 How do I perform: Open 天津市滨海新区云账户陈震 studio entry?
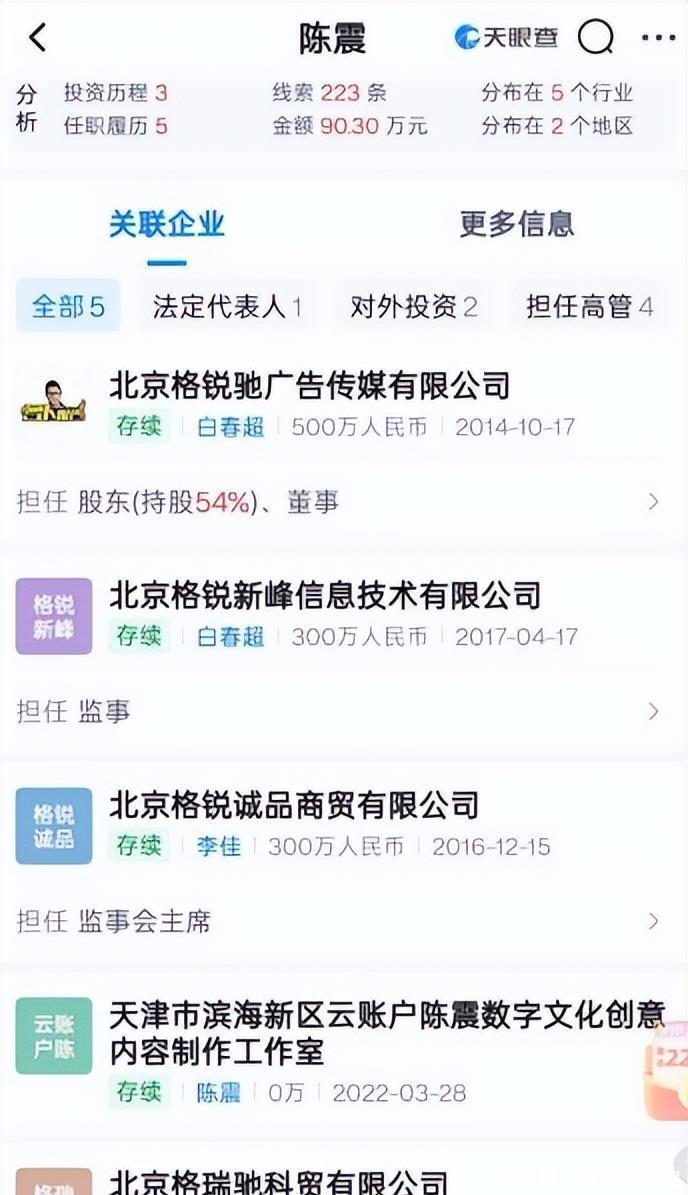pos(386,1033)
